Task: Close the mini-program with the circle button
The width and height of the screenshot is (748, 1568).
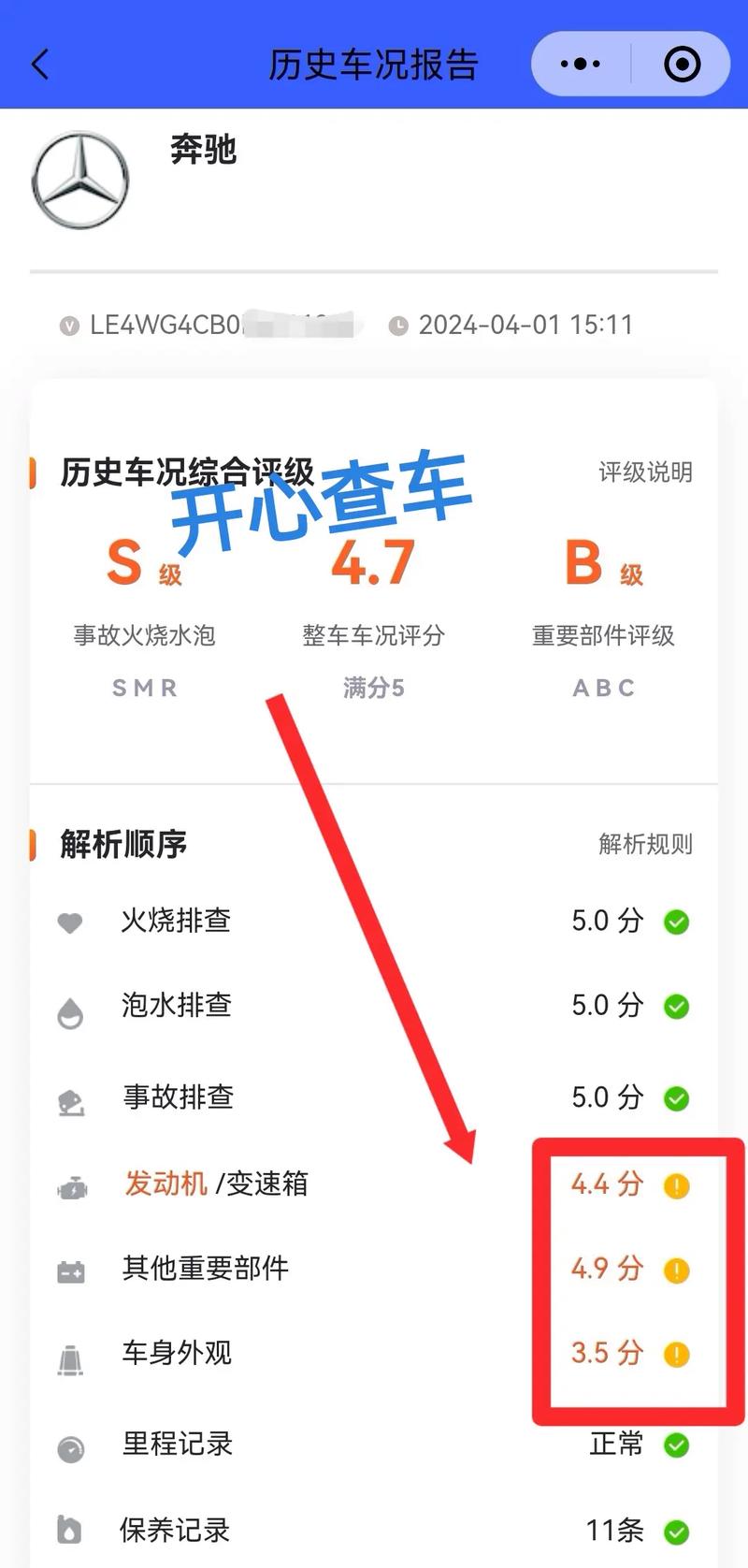Action: click(x=682, y=65)
